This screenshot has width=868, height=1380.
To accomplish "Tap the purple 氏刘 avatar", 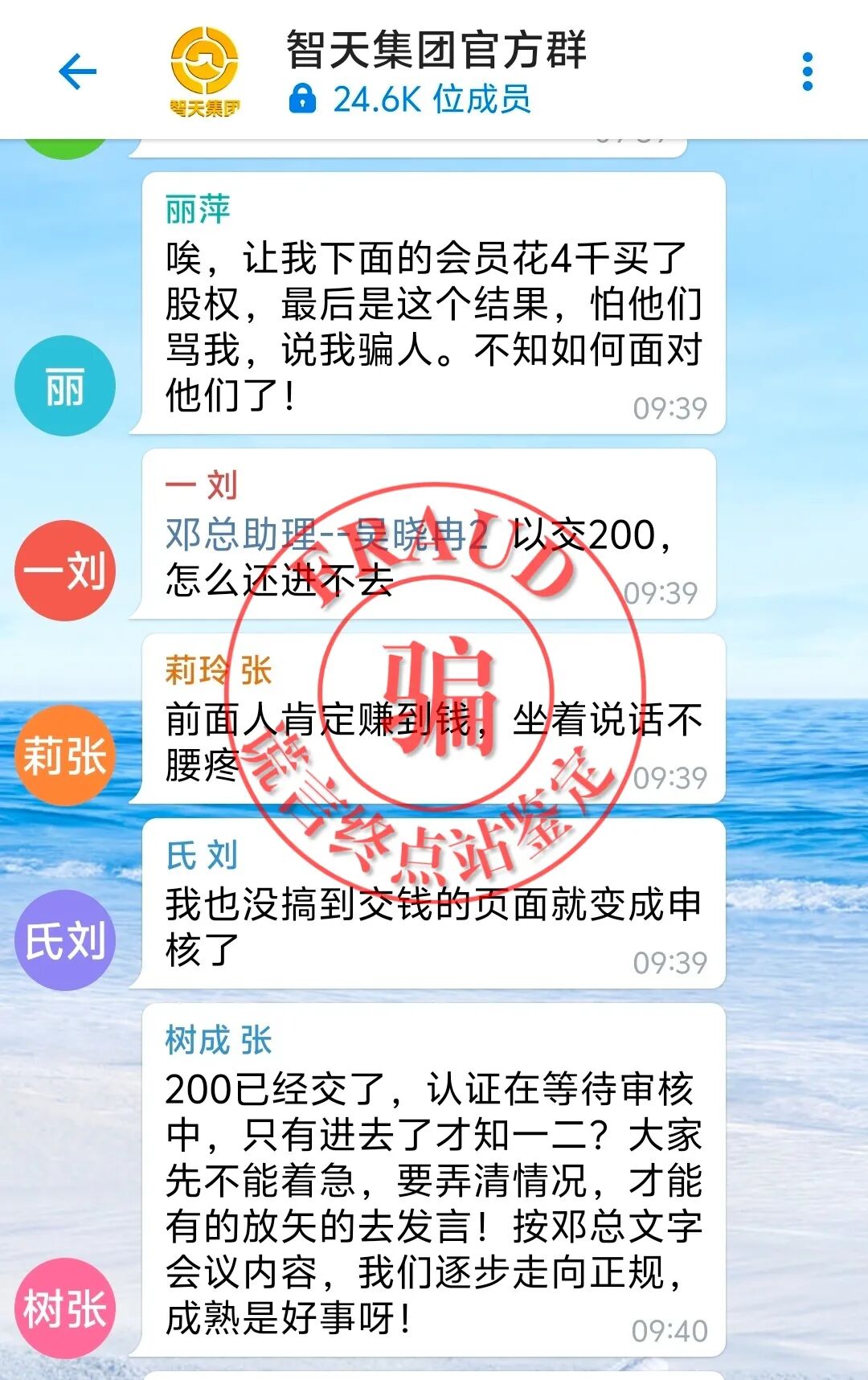I will click(65, 940).
